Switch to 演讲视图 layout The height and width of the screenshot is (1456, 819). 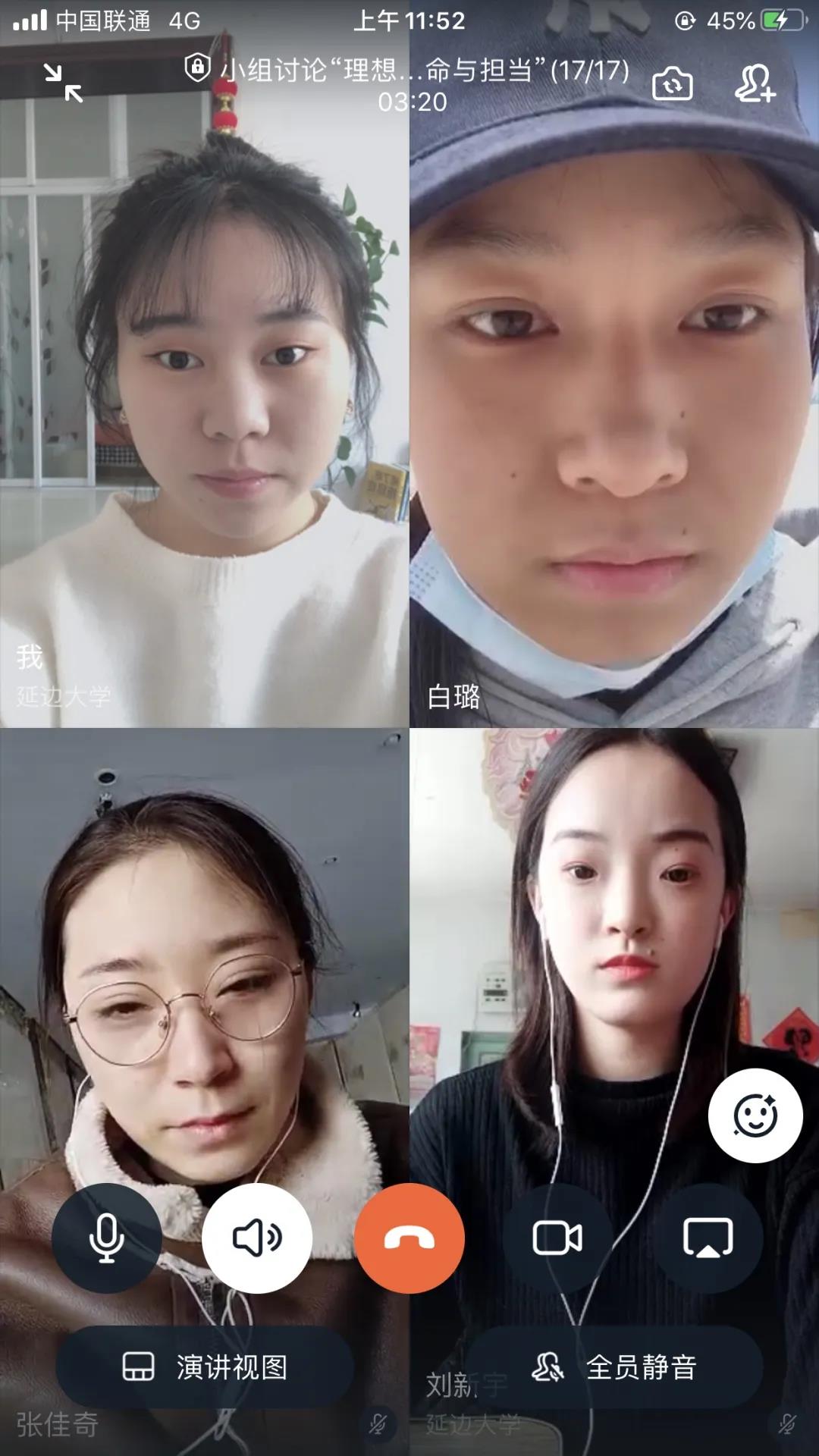[205, 1367]
